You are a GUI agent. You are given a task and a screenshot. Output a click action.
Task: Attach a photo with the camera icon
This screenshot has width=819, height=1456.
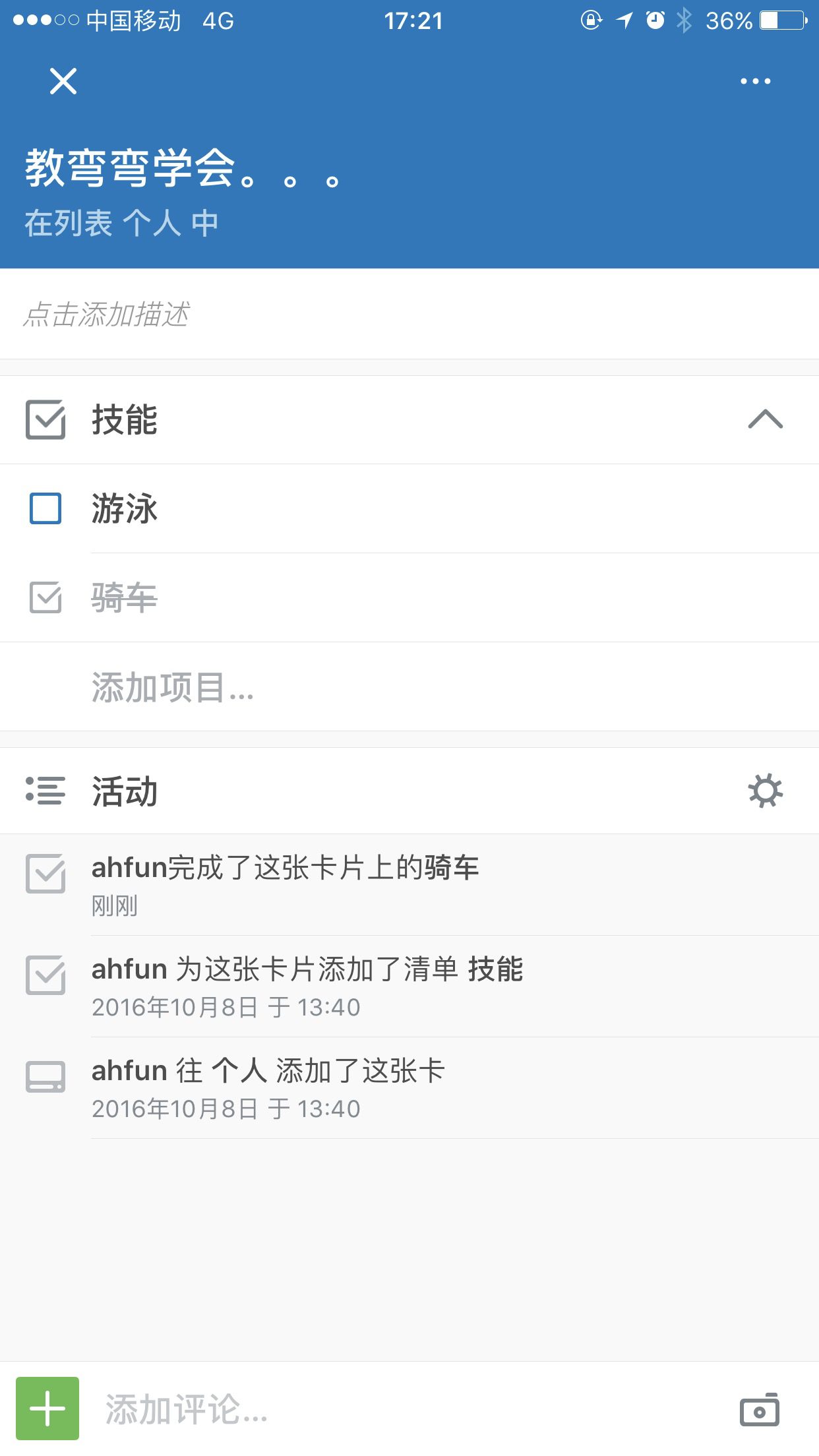tap(760, 1410)
